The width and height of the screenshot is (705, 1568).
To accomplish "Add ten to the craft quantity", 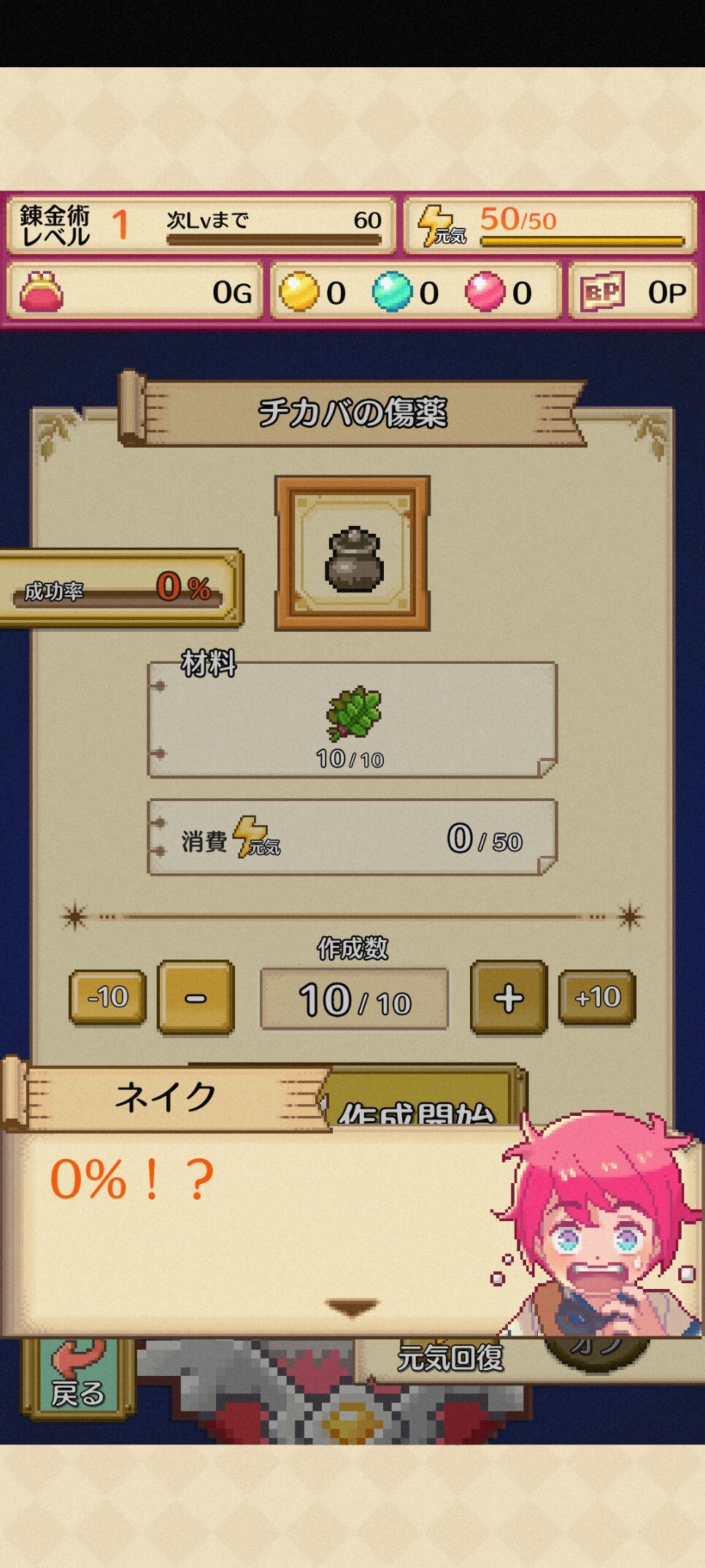I will coord(597,997).
